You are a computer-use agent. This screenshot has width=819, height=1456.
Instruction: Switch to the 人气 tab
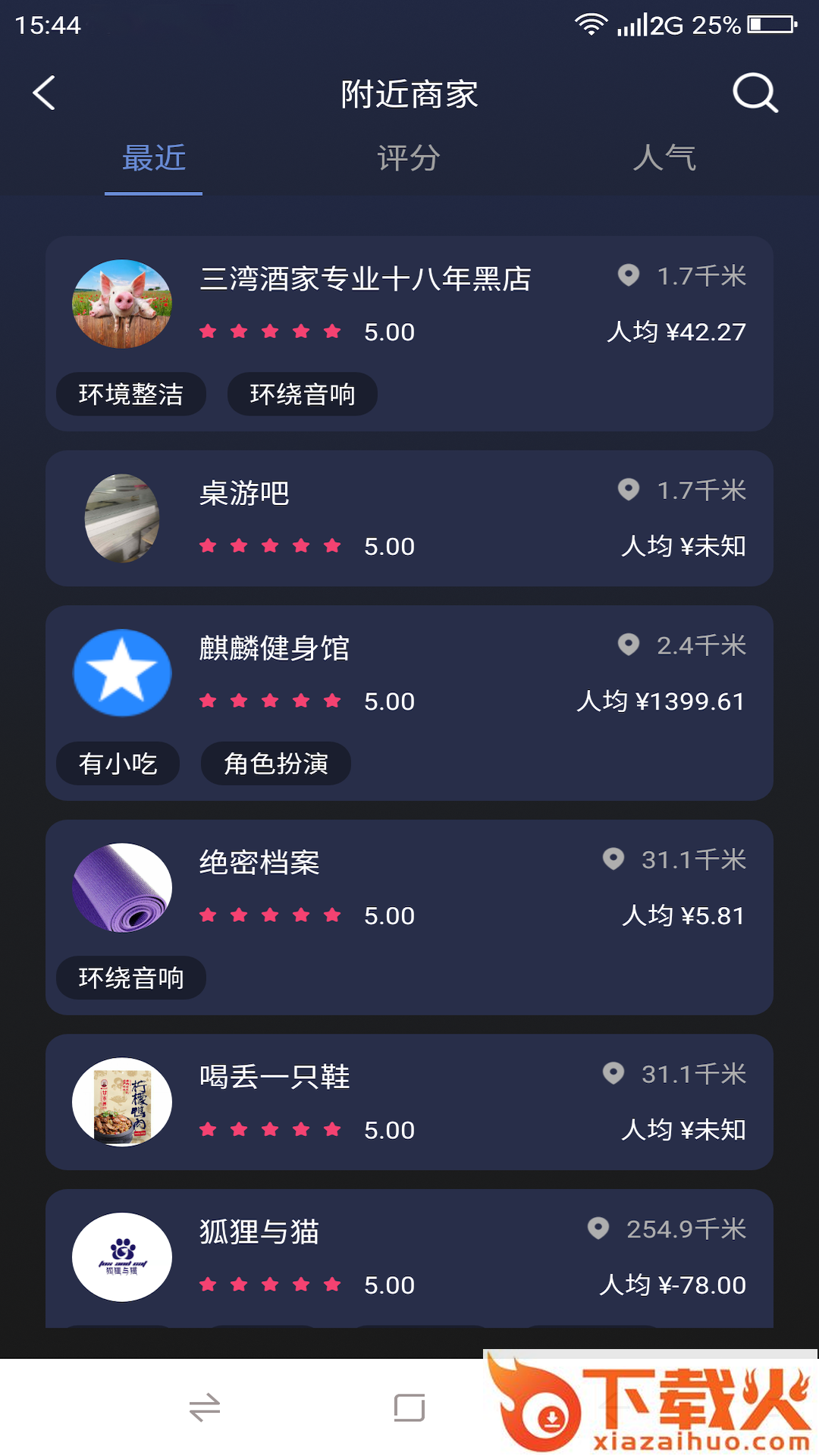pos(664,158)
